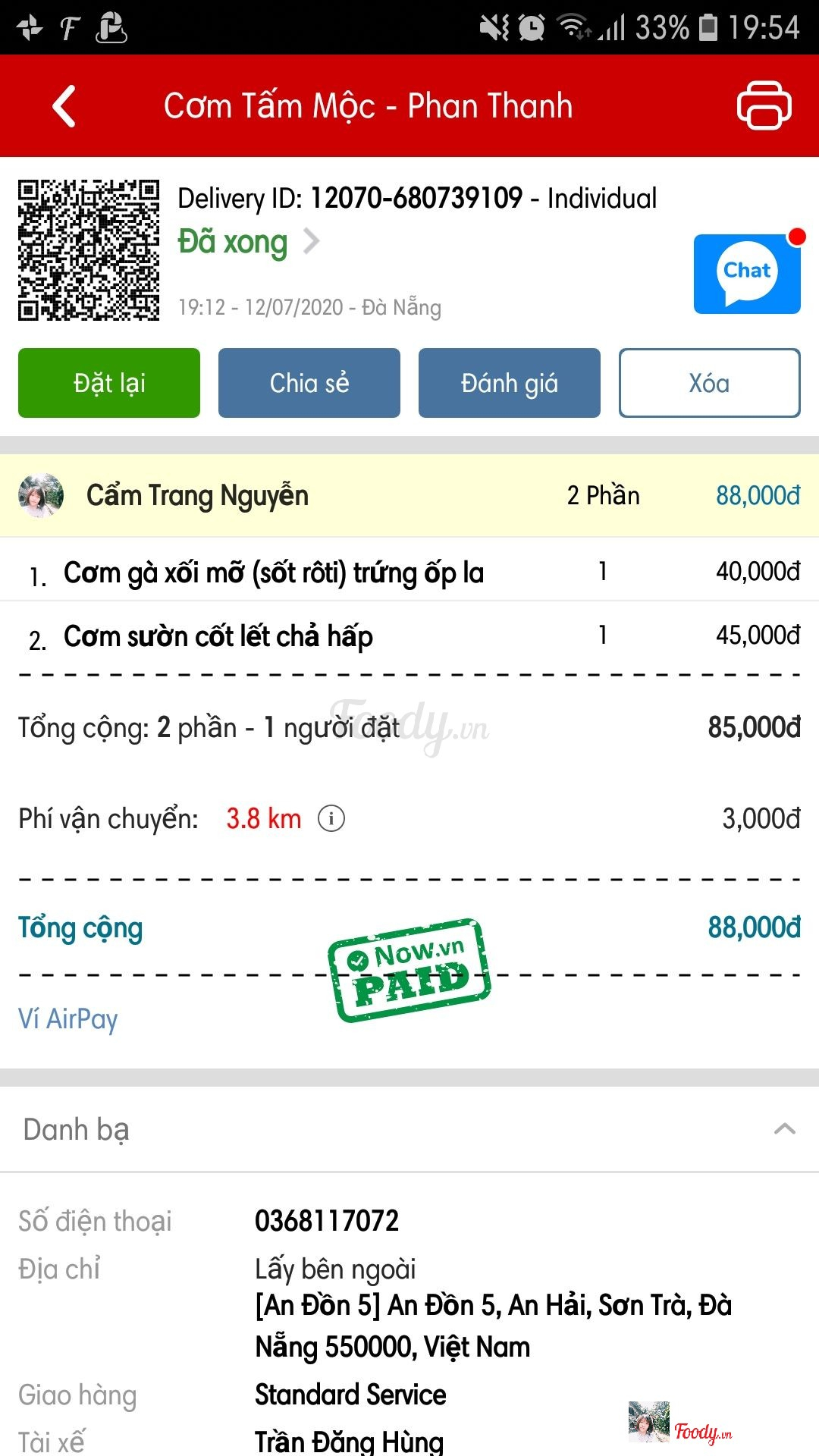Go back using the top-left arrow
Screen dimensions: 819x1456
[x=64, y=106]
